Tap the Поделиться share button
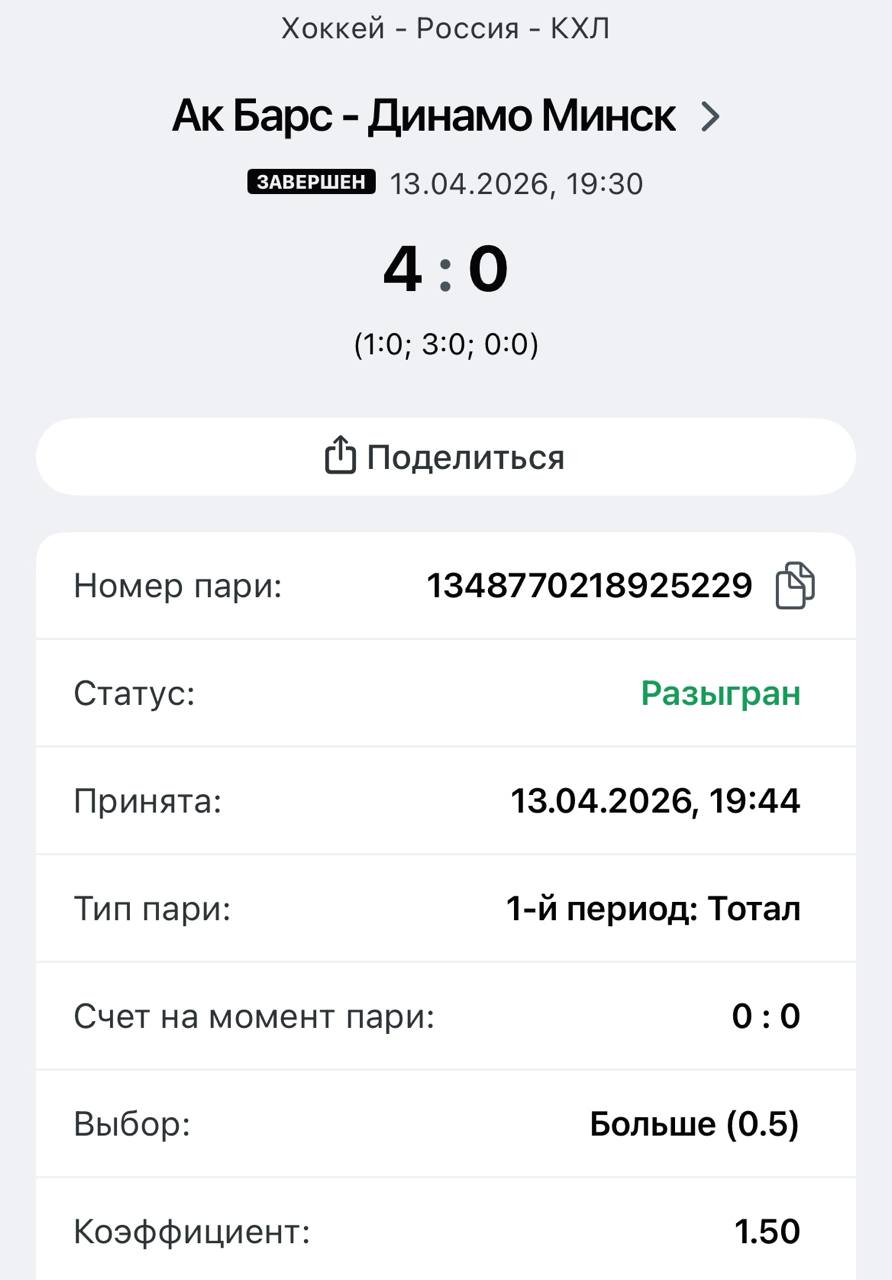Viewport: 892px width, 1280px height. (x=446, y=457)
